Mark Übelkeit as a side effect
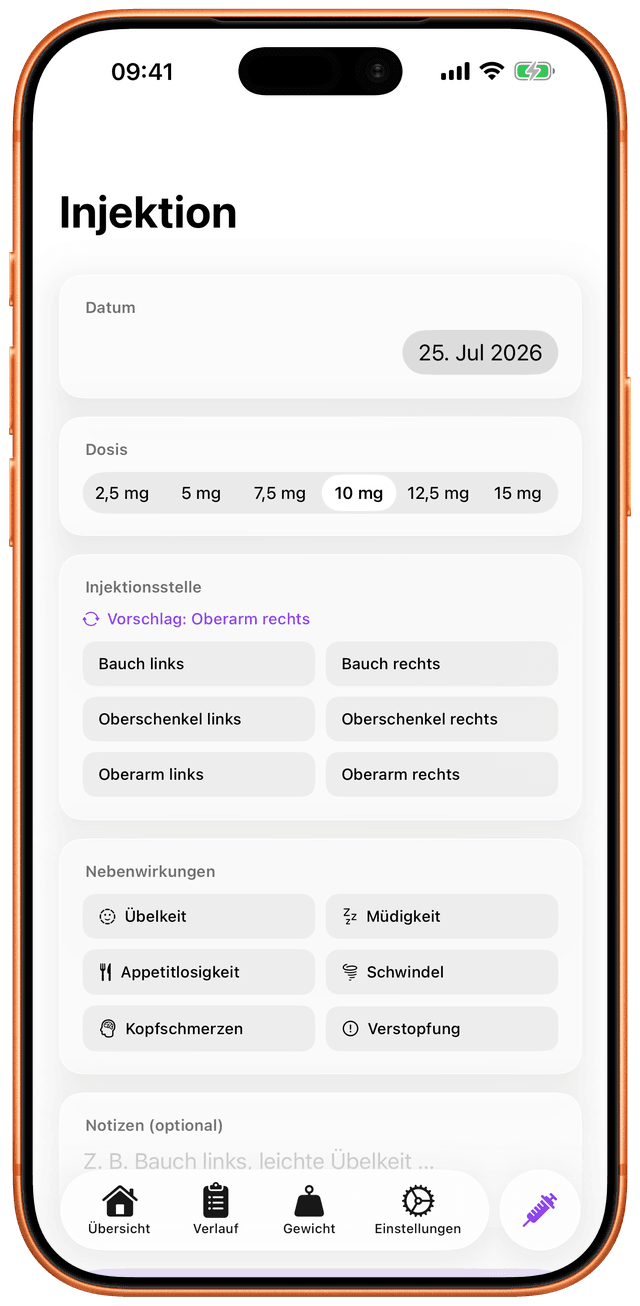The height and width of the screenshot is (1306, 640). (x=199, y=916)
